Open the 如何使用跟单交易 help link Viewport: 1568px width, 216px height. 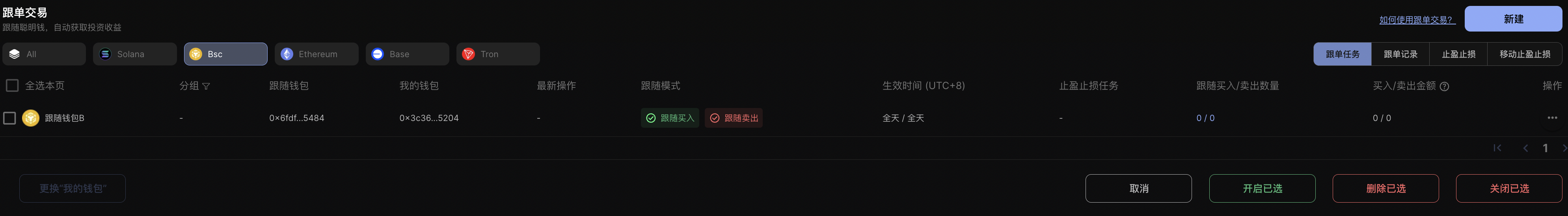click(1416, 20)
